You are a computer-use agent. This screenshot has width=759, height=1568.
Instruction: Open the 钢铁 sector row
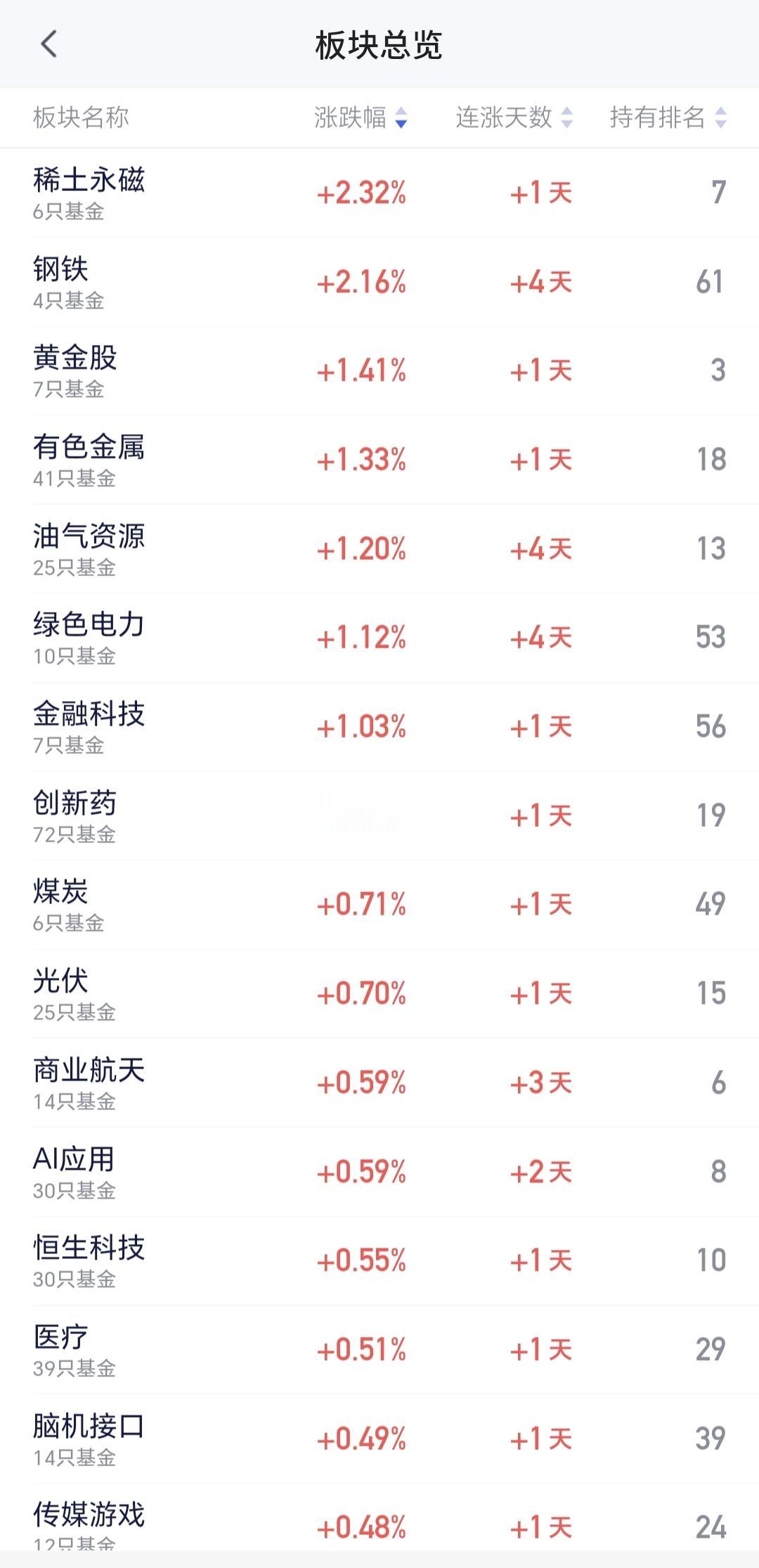coord(379,282)
